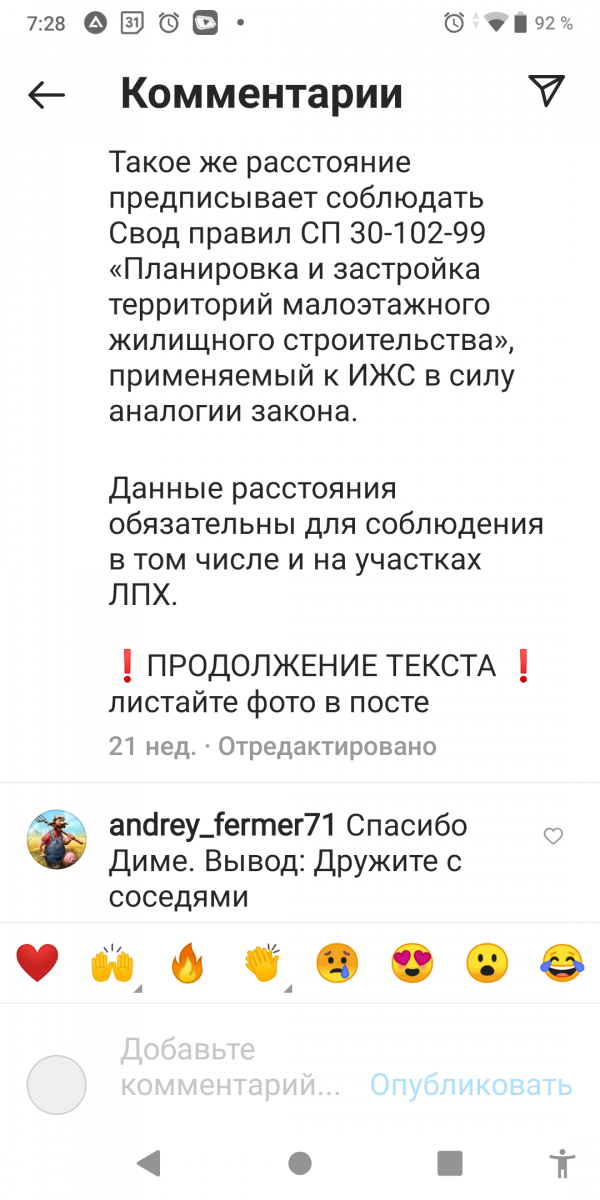Viewport: 600px width, 1200px height.
Task: Go back from the comments screen
Action: pyautogui.click(x=46, y=95)
